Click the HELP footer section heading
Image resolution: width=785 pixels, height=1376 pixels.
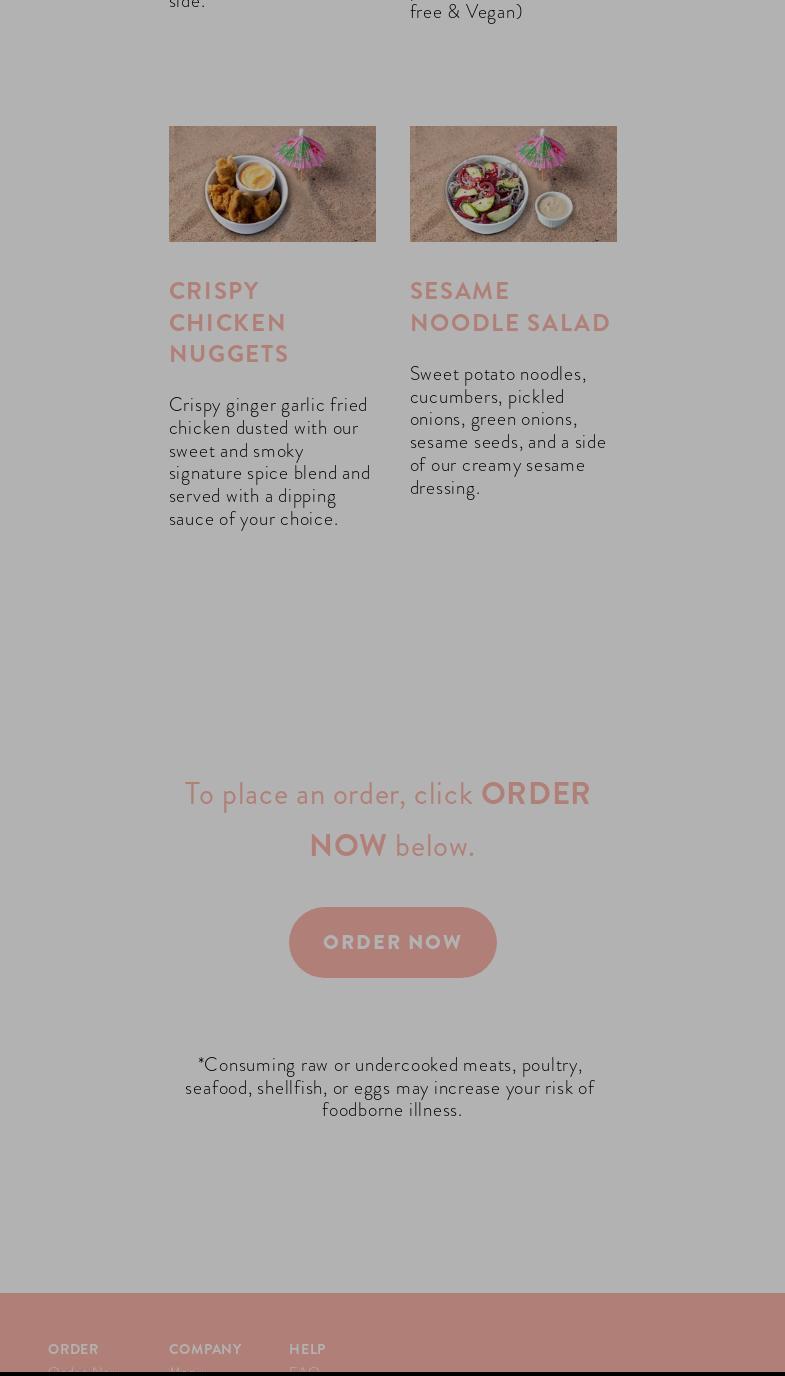point(307,1349)
